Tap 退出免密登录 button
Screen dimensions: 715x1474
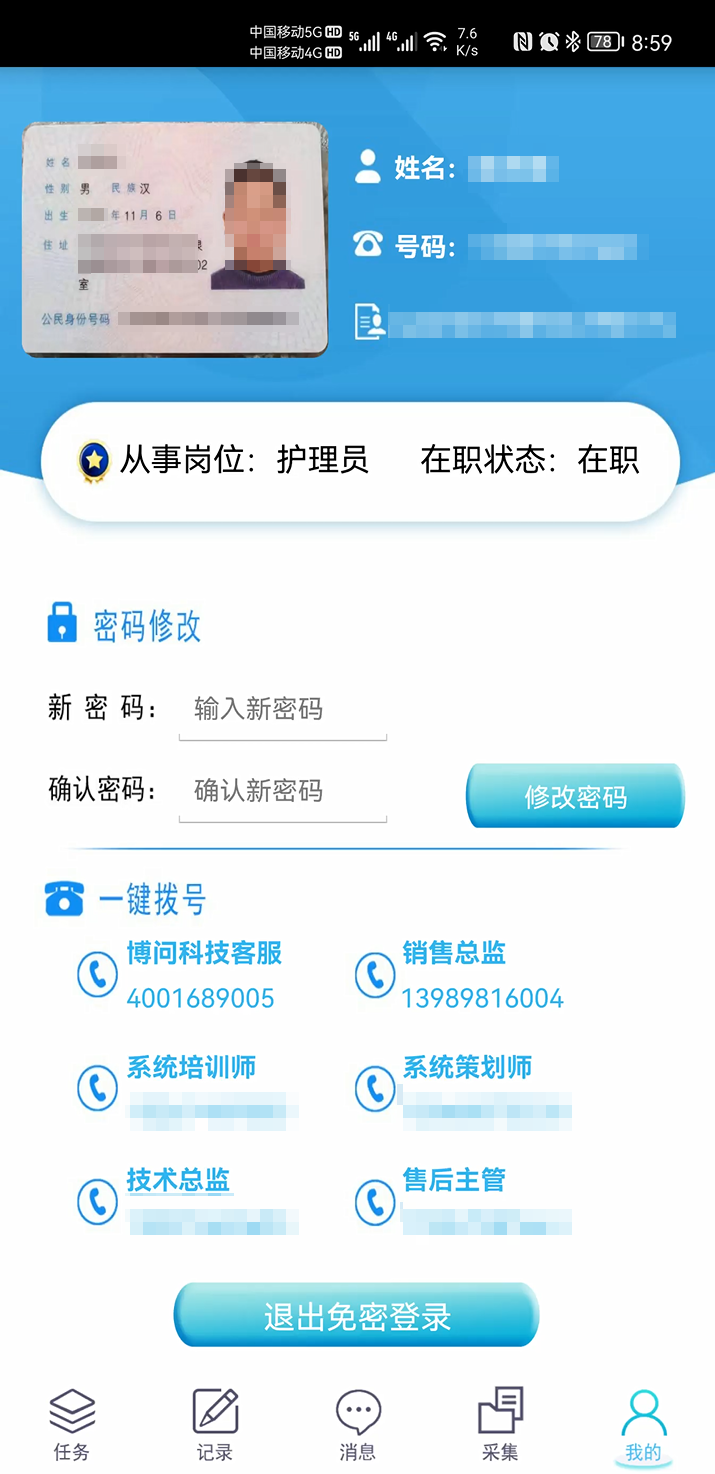pyautogui.click(x=357, y=1316)
